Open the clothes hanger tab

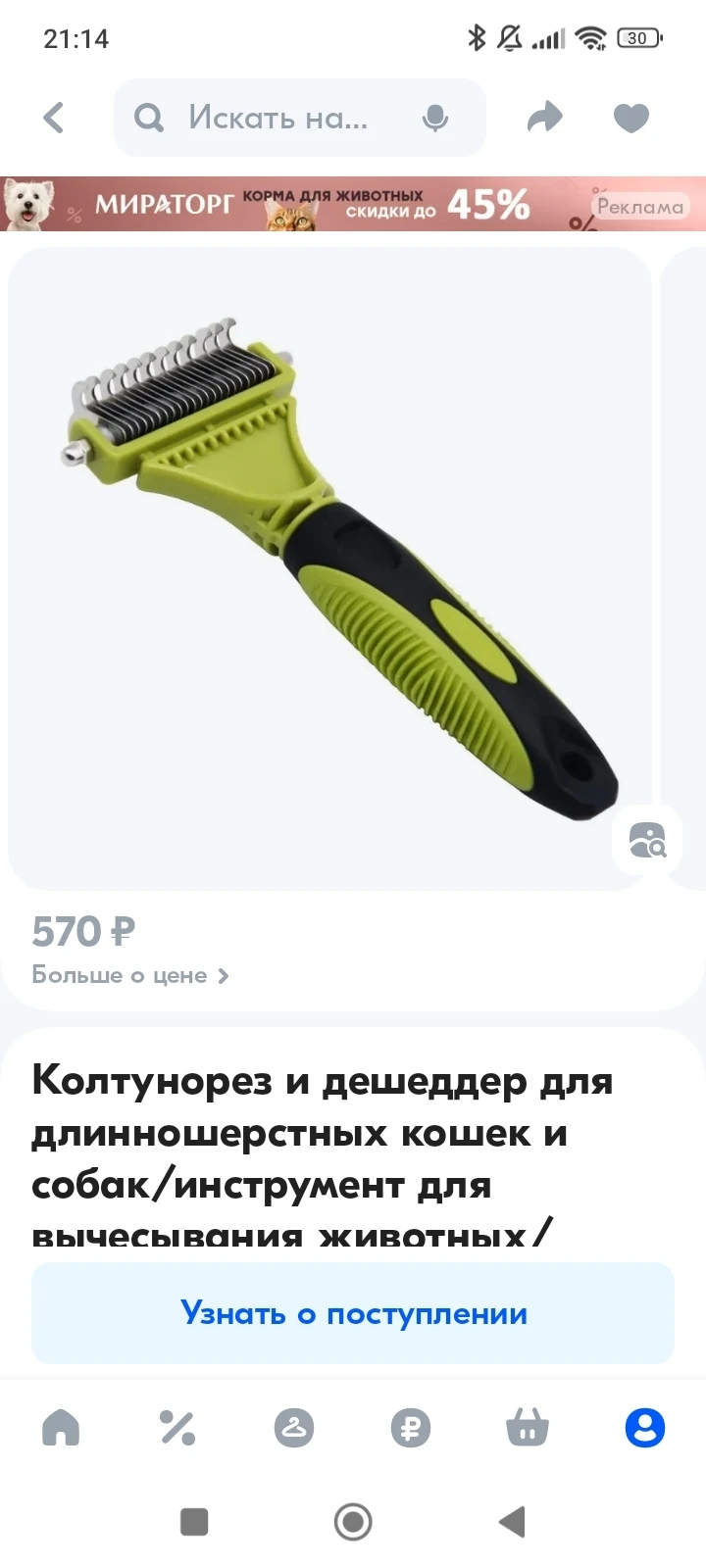[293, 1428]
